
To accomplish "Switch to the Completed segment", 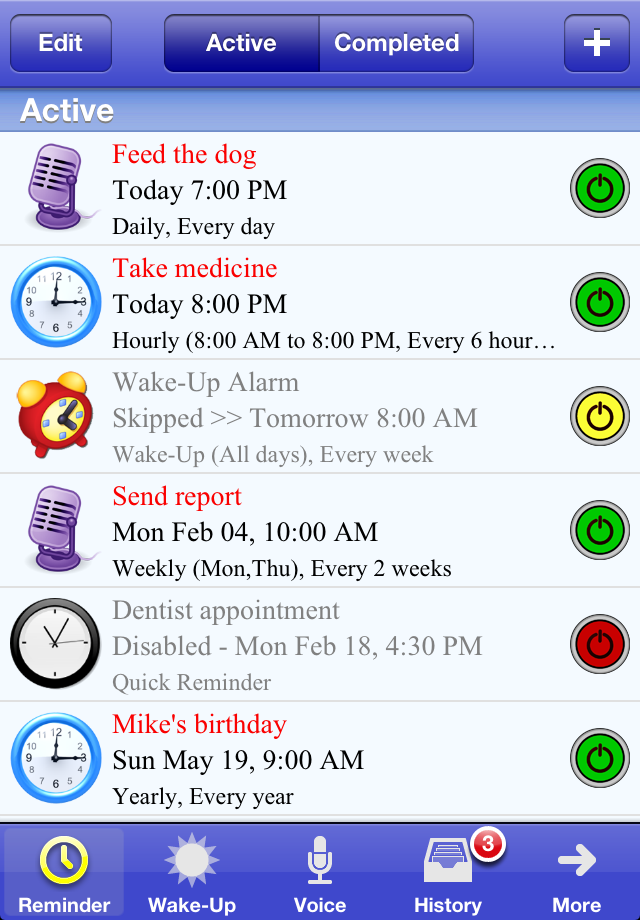I will [396, 43].
